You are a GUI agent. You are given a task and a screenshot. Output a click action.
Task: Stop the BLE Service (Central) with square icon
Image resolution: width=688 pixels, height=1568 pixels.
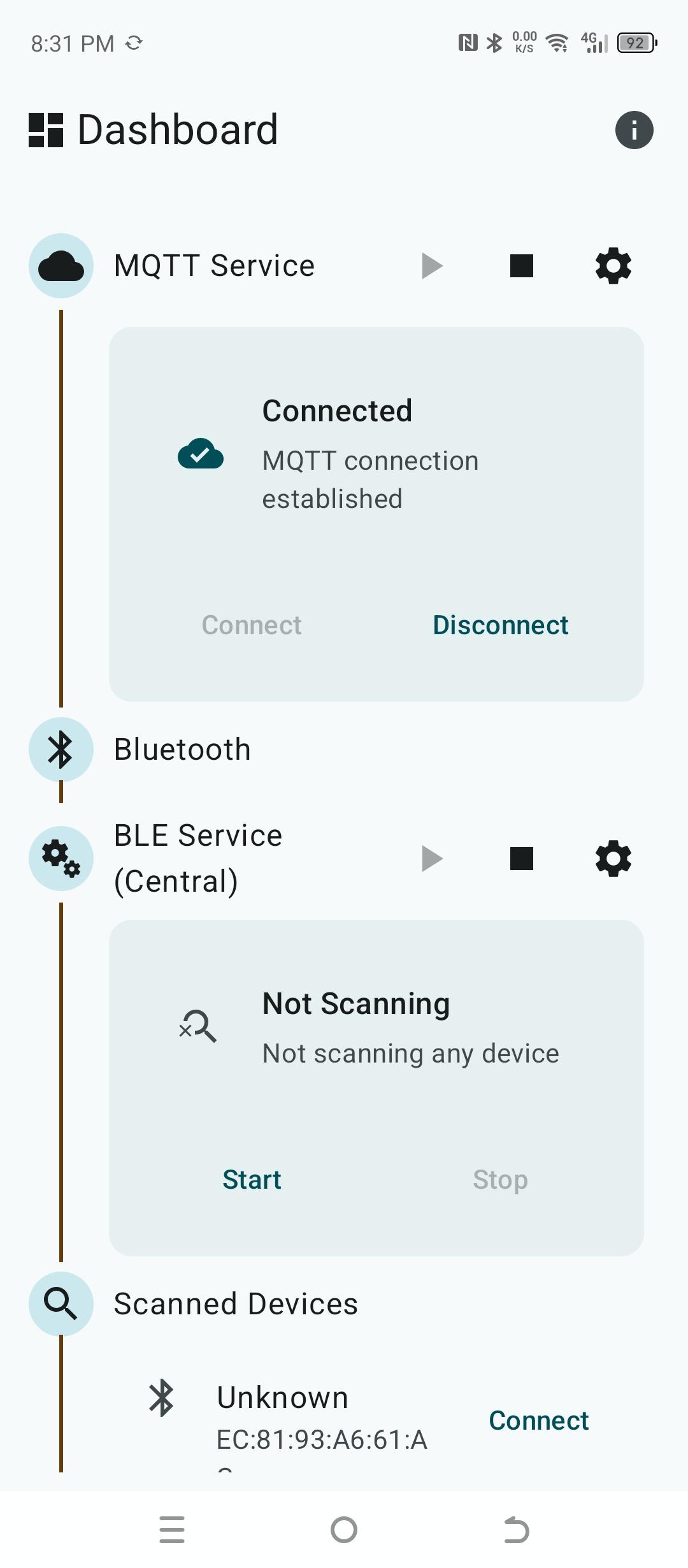522,859
